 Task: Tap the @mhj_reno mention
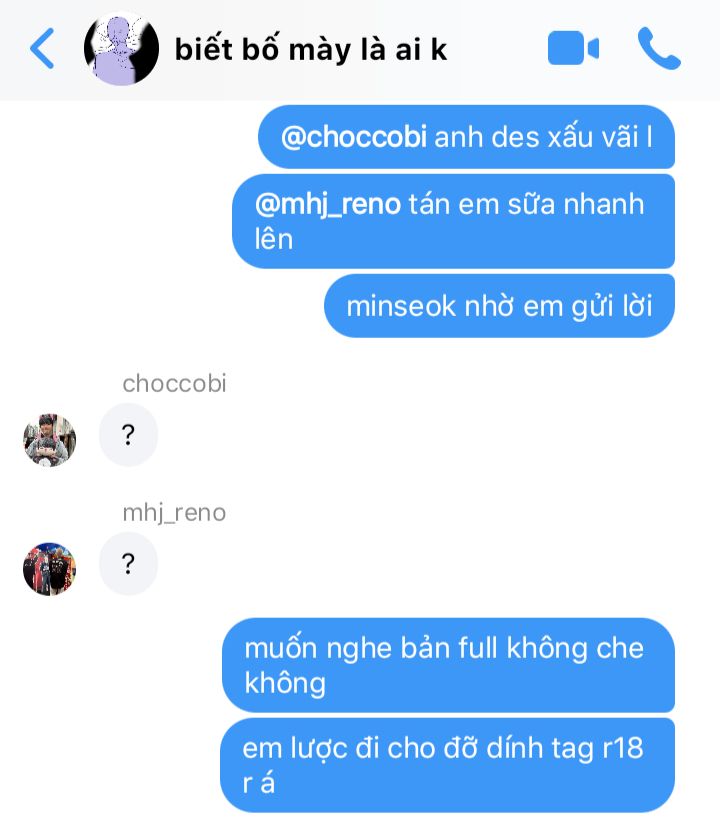point(328,205)
